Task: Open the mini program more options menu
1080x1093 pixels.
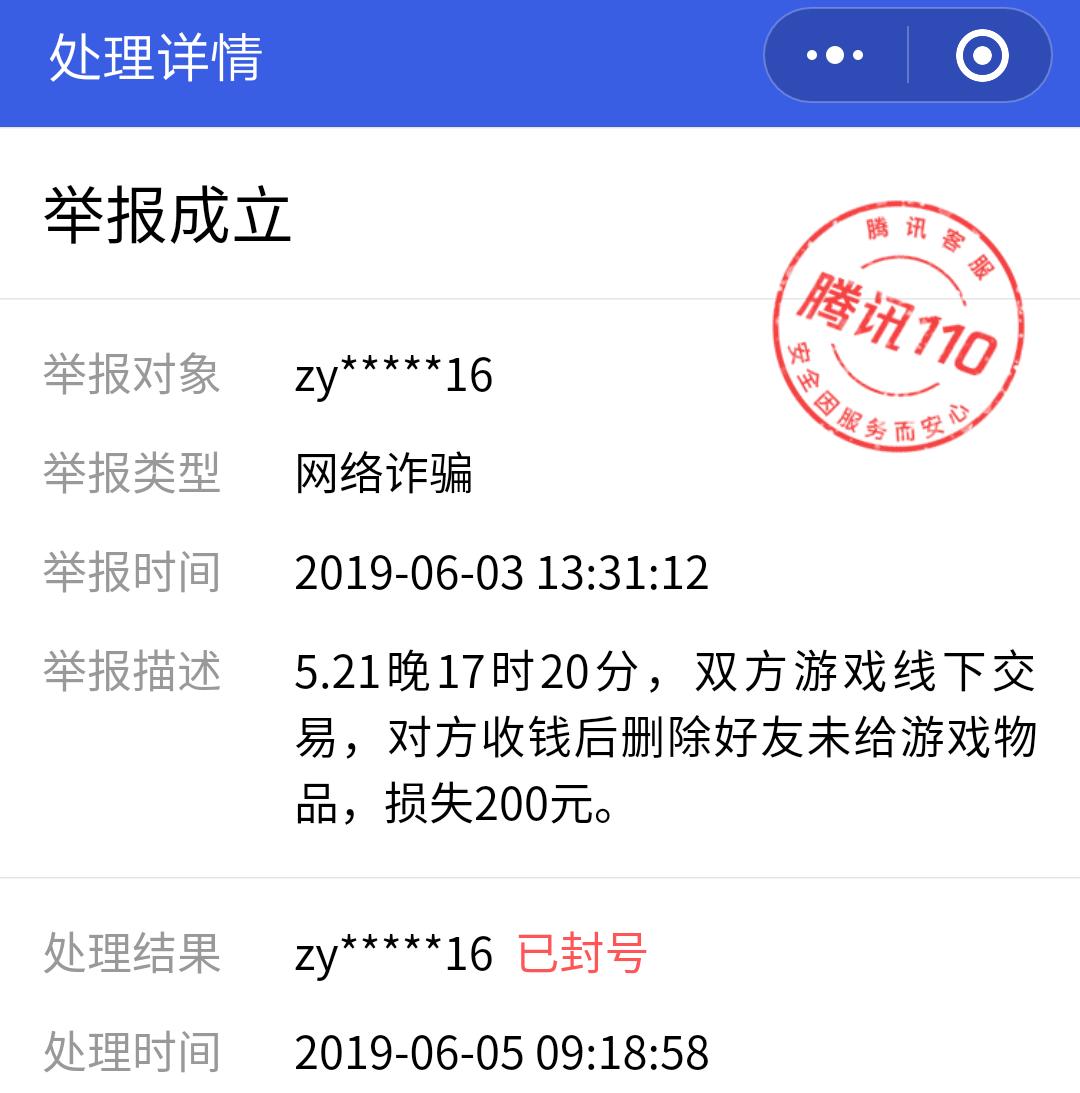Action: click(835, 56)
